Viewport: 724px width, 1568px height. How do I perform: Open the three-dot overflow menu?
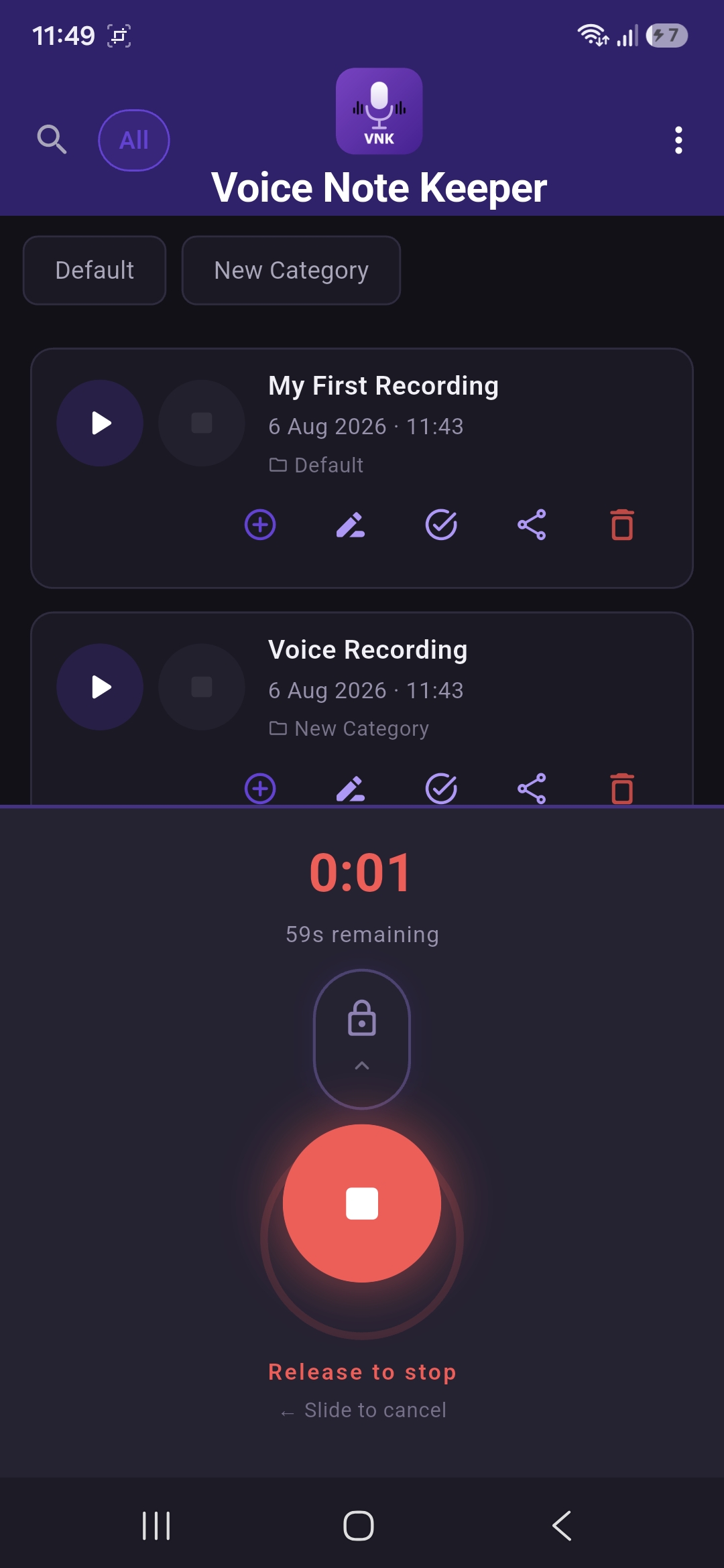pyautogui.click(x=678, y=140)
